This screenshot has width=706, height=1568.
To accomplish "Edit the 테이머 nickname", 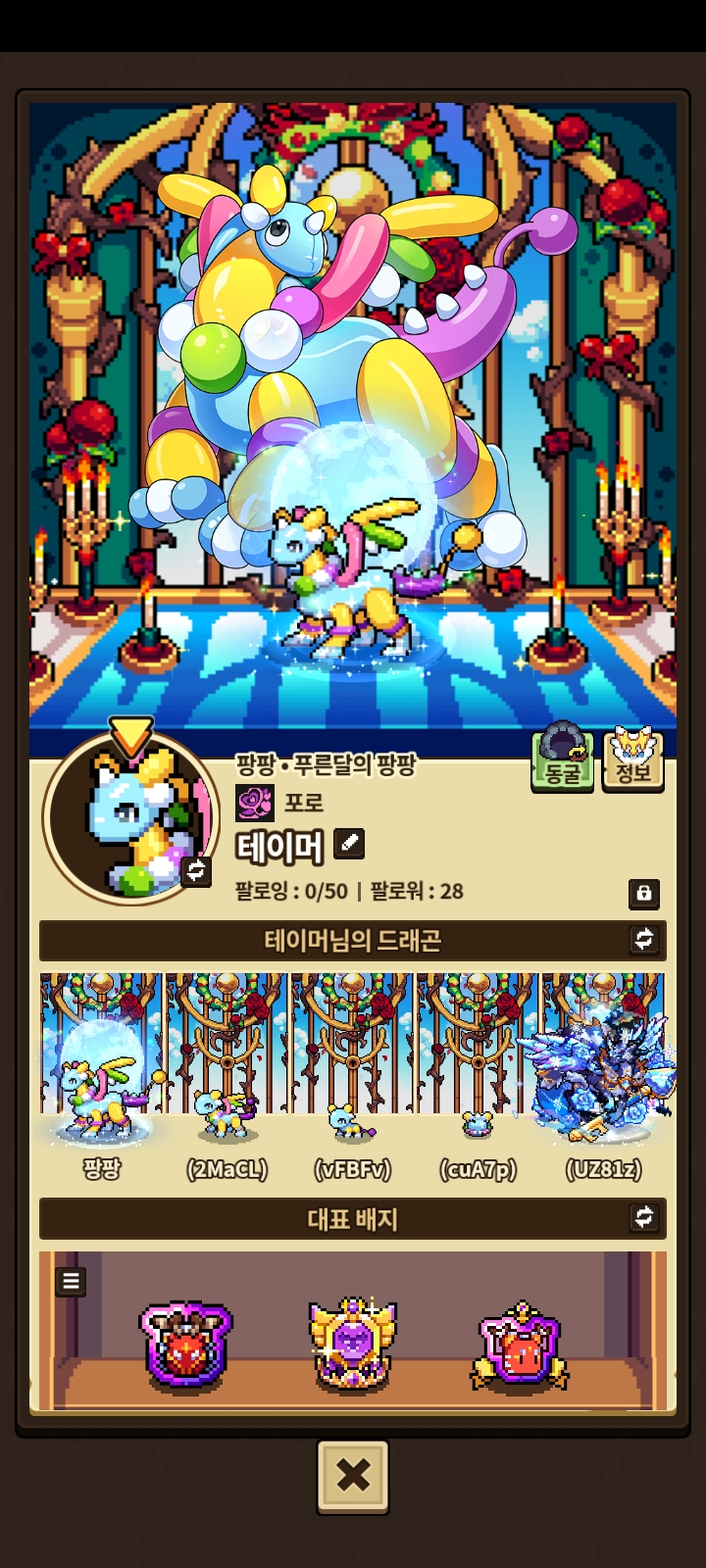I will pos(349,843).
